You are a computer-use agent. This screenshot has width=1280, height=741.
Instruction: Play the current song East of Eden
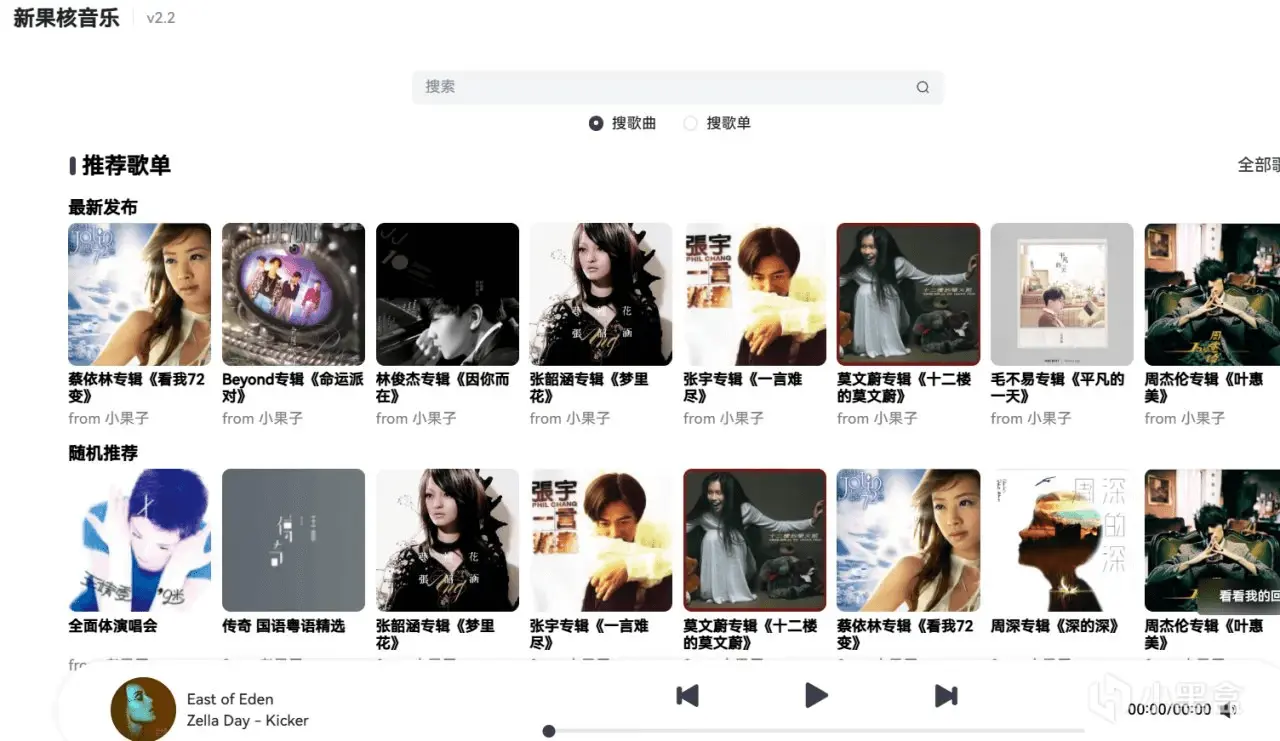[816, 695]
